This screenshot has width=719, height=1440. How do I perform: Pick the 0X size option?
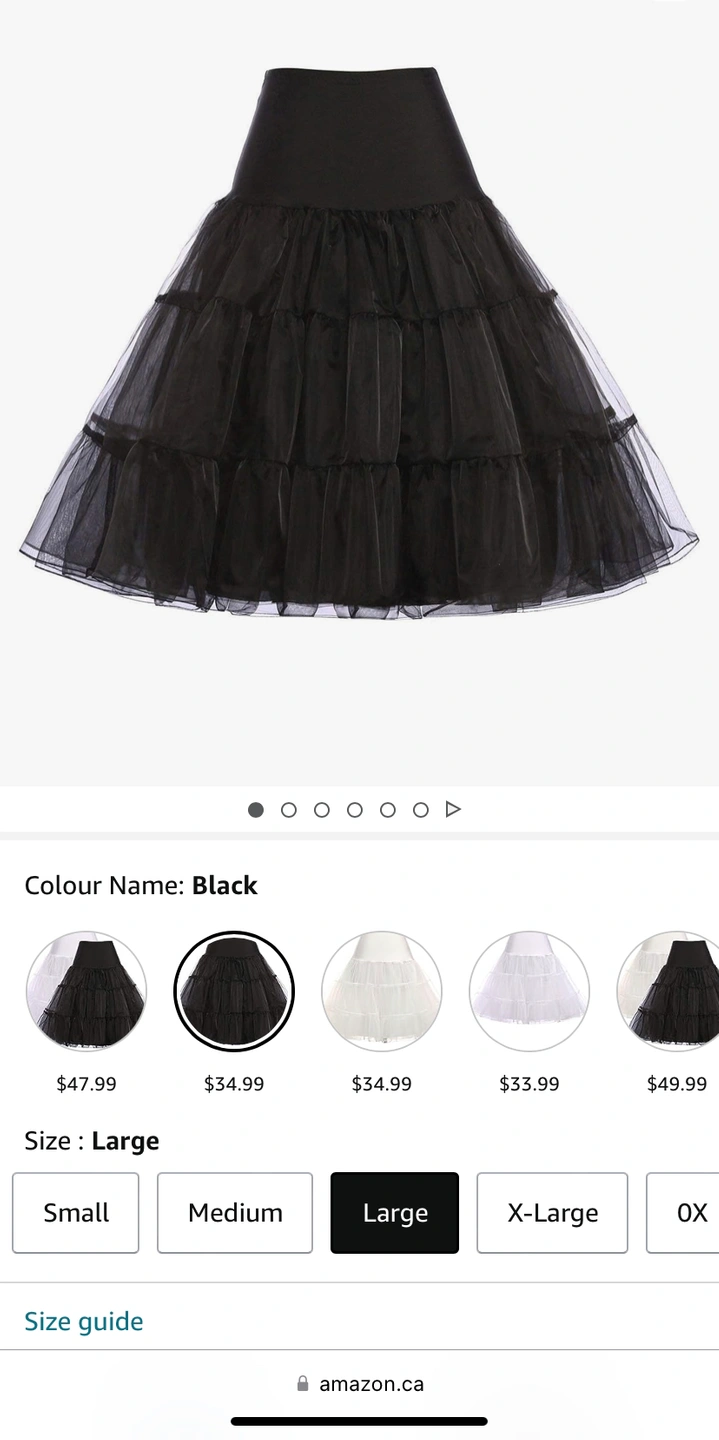(x=688, y=1213)
